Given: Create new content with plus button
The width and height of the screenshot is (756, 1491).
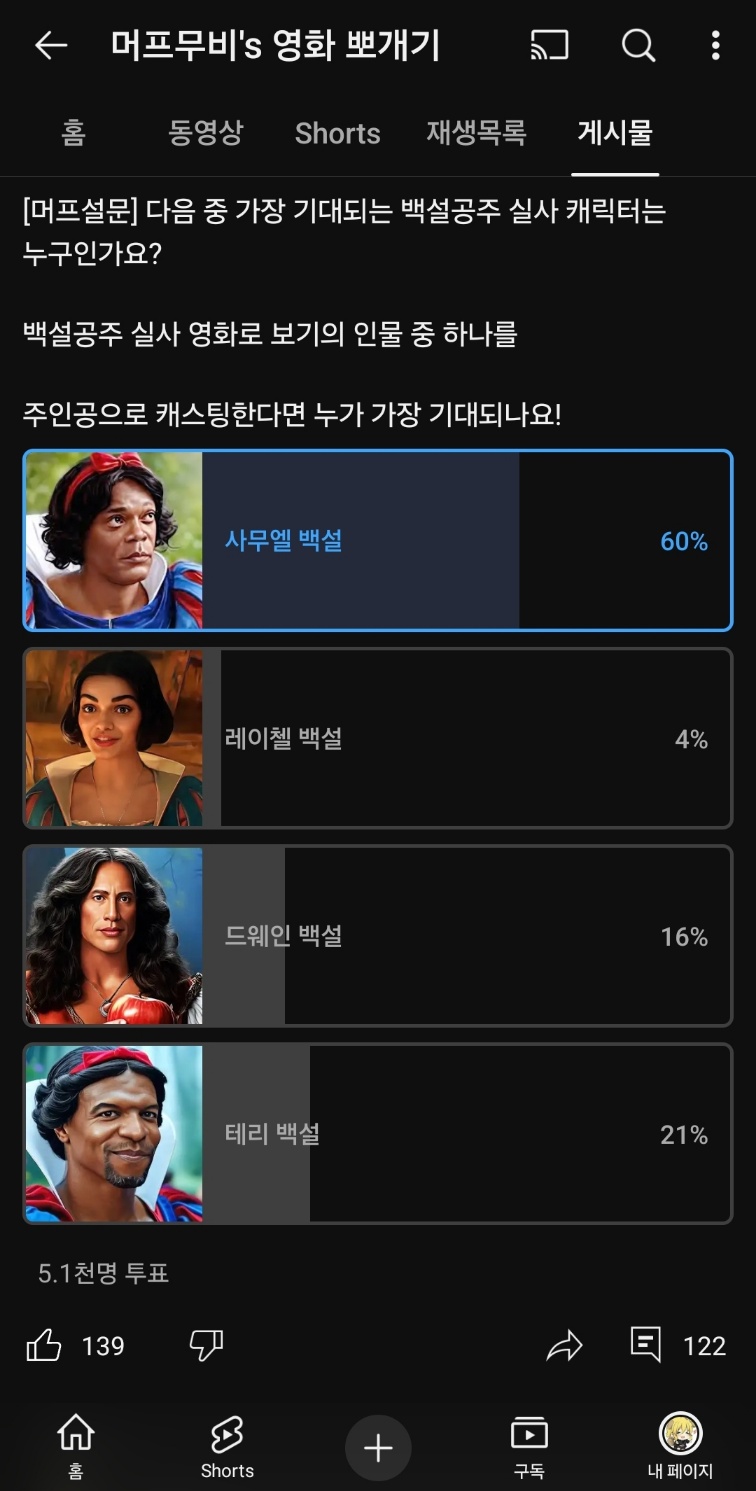Looking at the screenshot, I should (x=378, y=1448).
